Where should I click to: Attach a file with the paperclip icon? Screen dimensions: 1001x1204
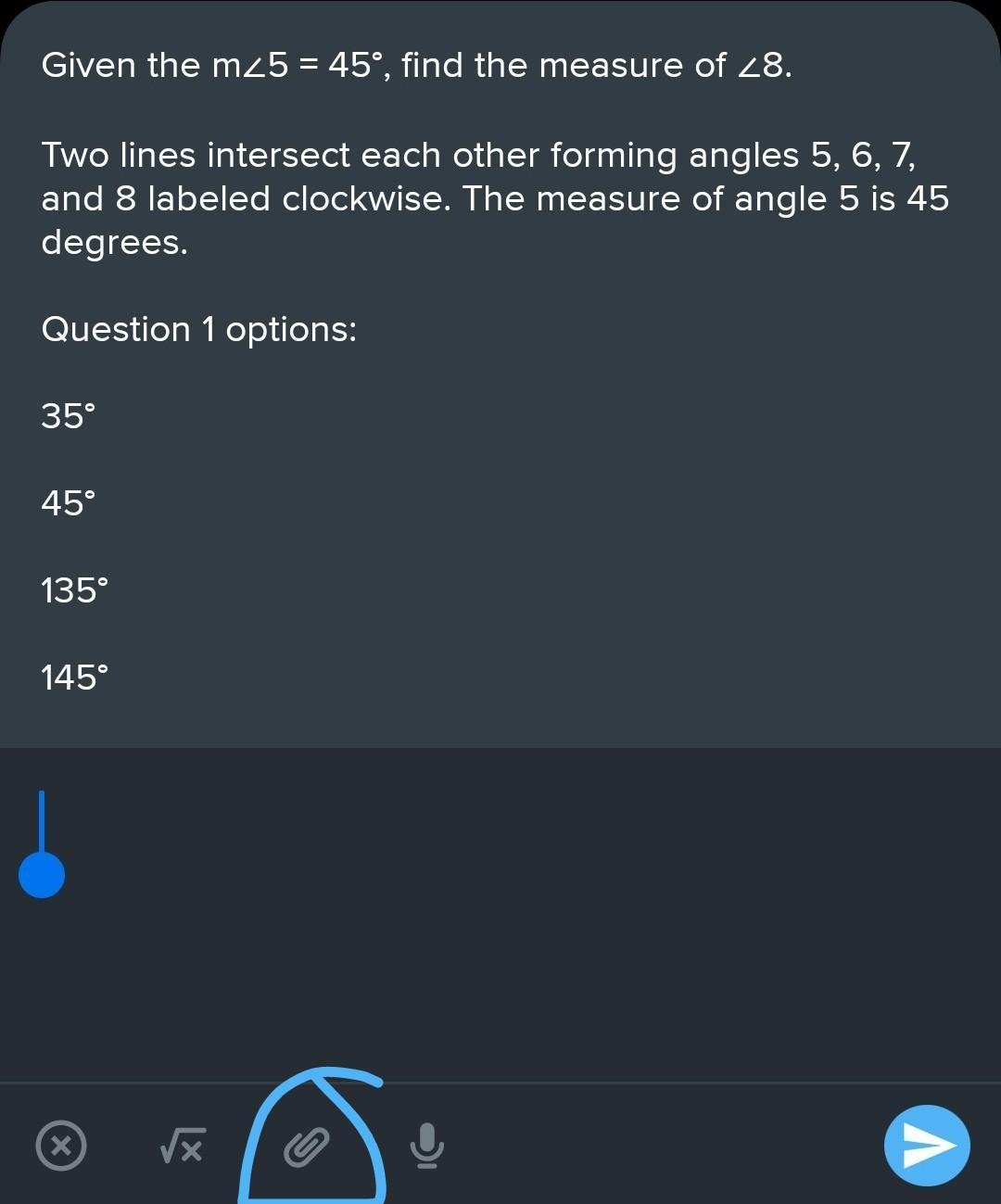(x=307, y=1147)
